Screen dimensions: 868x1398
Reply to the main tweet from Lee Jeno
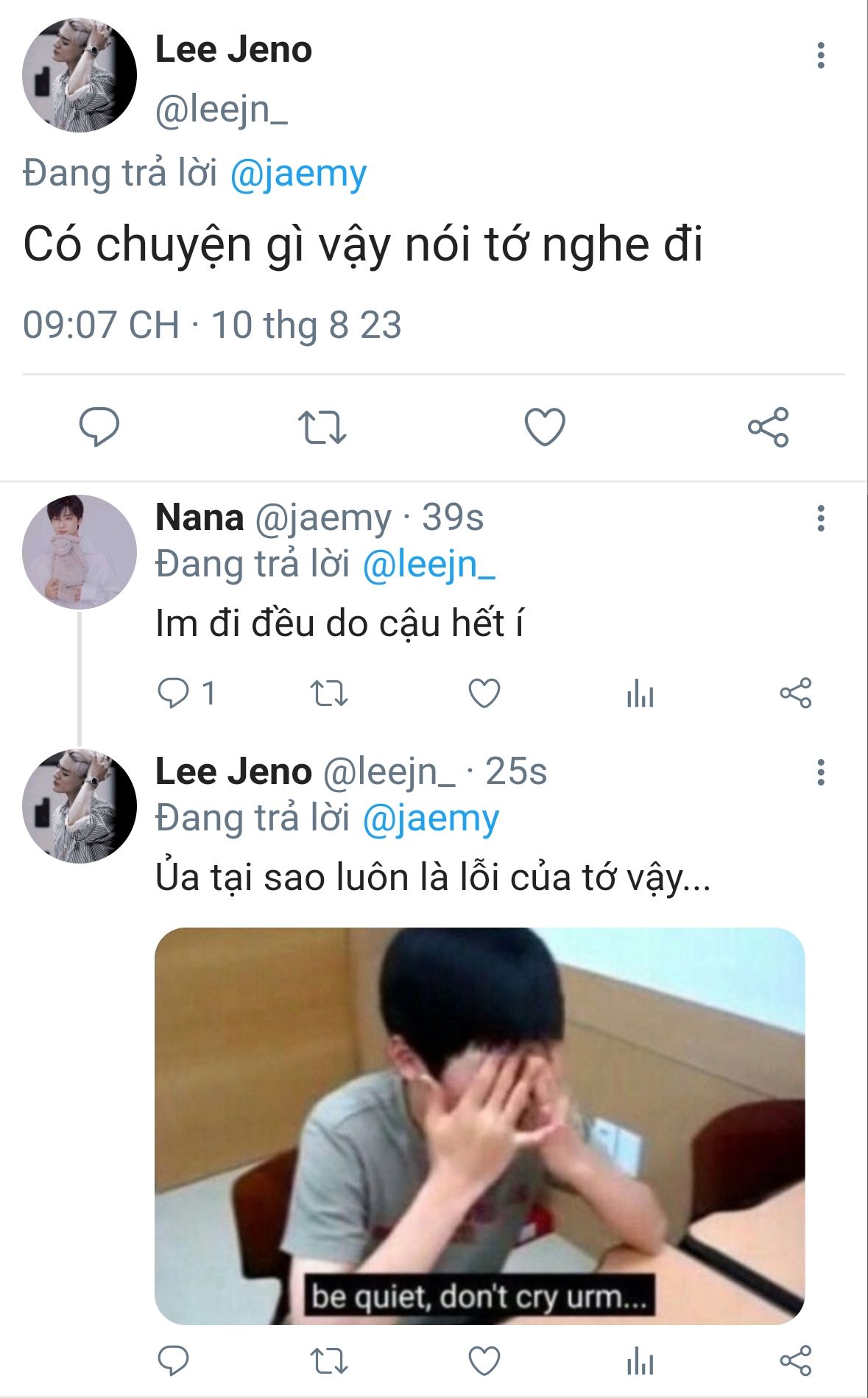point(99,427)
